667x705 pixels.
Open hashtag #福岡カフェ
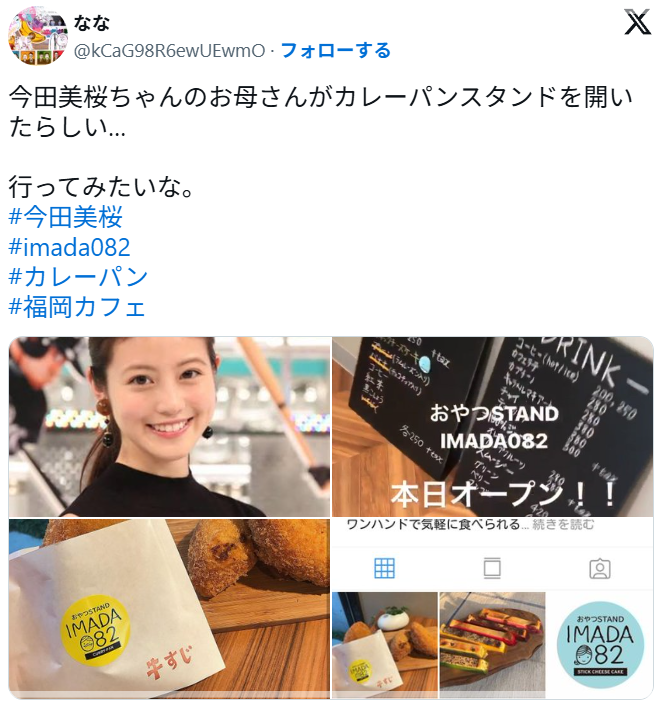[77, 307]
